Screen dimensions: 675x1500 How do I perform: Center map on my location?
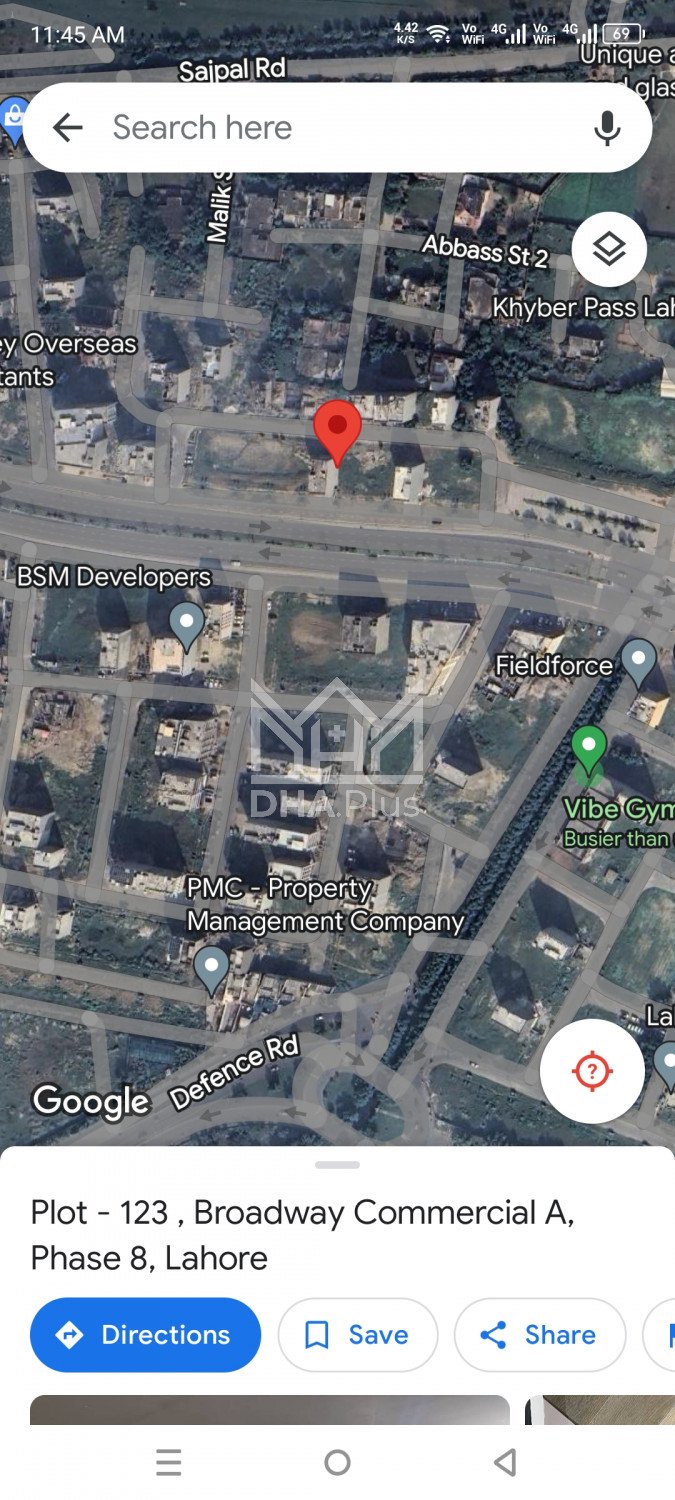click(x=592, y=1071)
